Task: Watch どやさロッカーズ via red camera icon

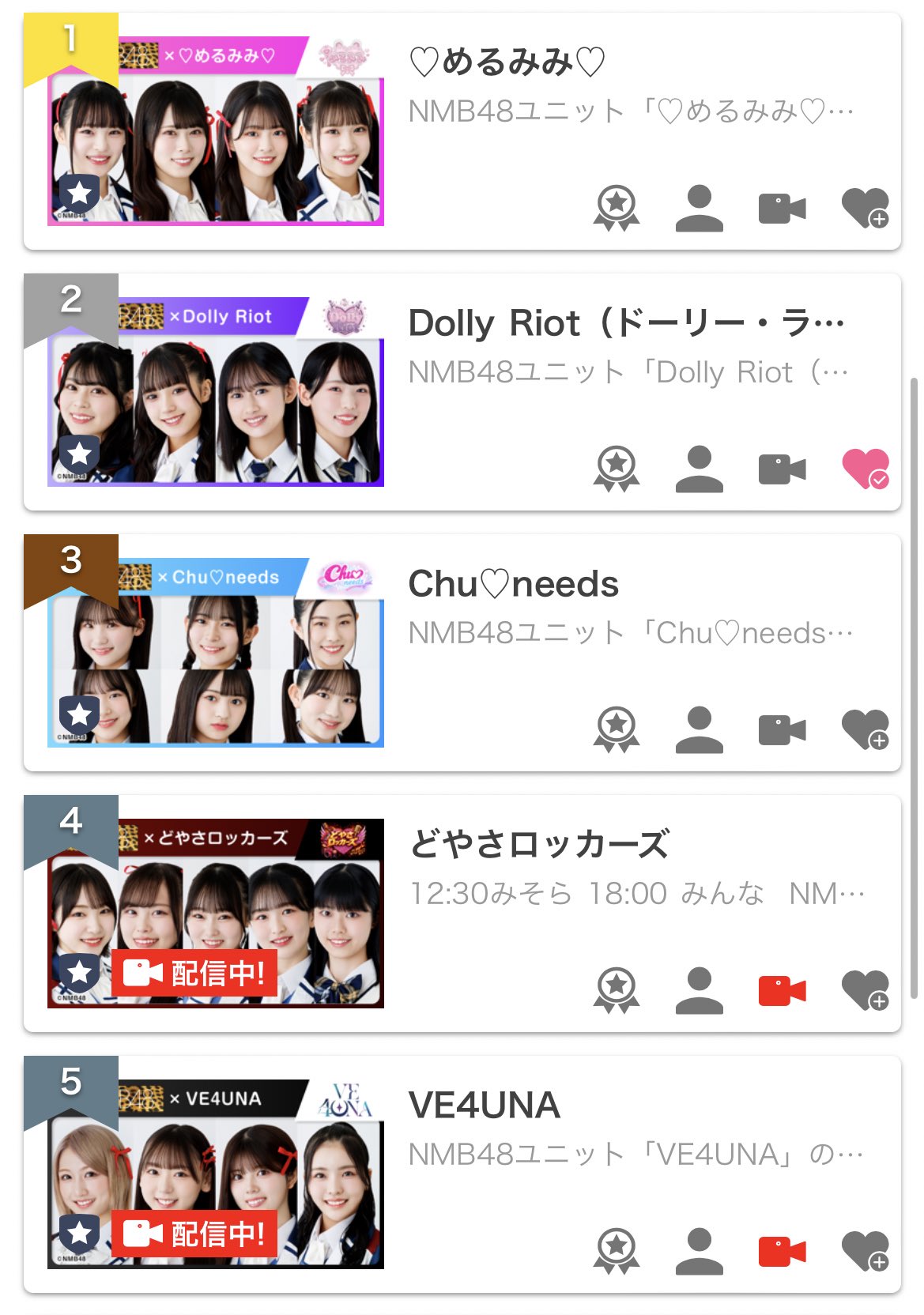Action: (782, 990)
